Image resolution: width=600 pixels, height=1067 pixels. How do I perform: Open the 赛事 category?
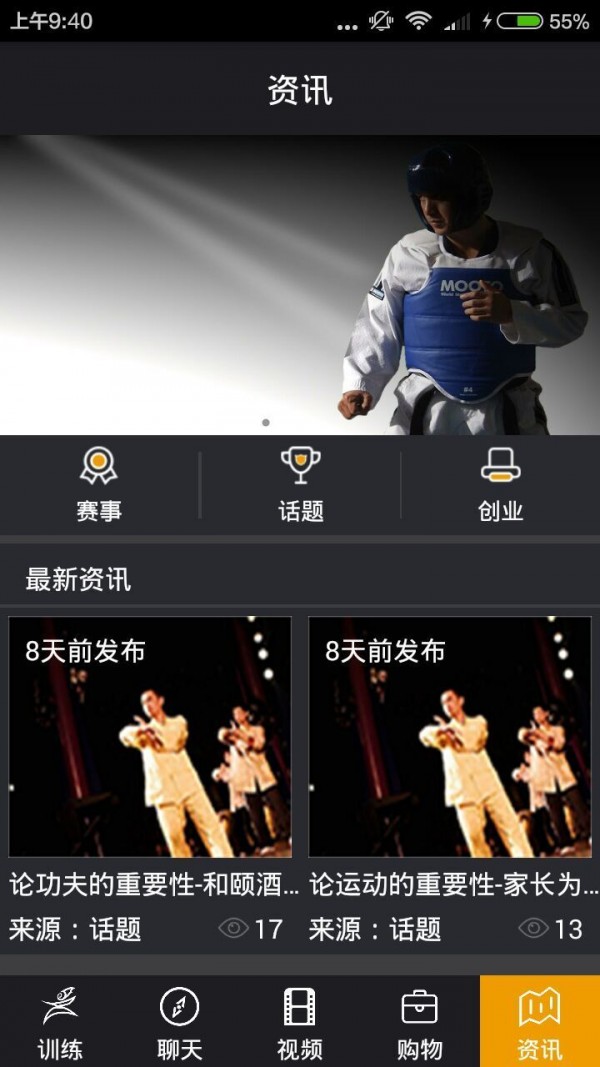pos(99,485)
